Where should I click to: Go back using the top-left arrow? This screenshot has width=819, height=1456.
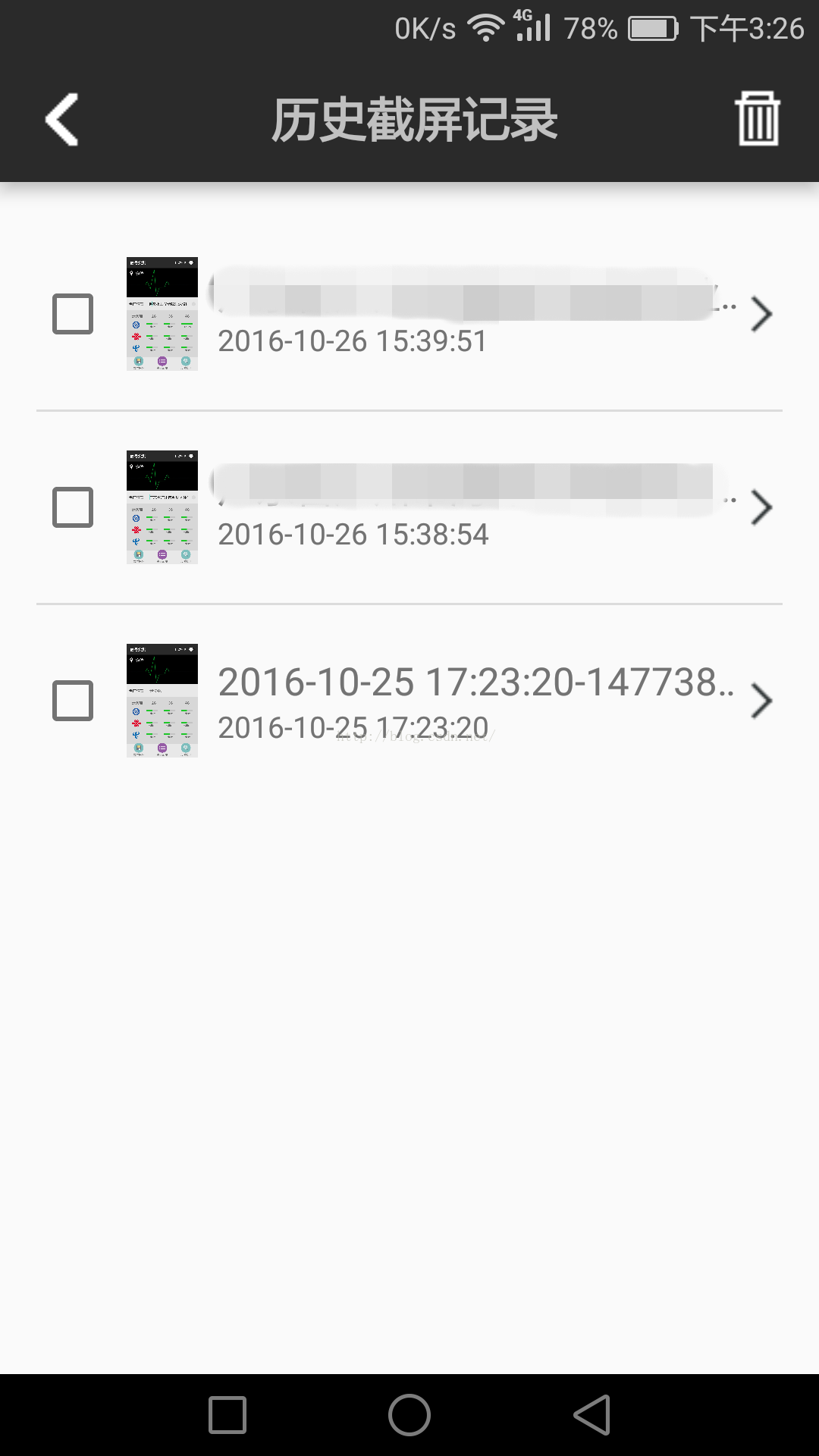point(62,120)
